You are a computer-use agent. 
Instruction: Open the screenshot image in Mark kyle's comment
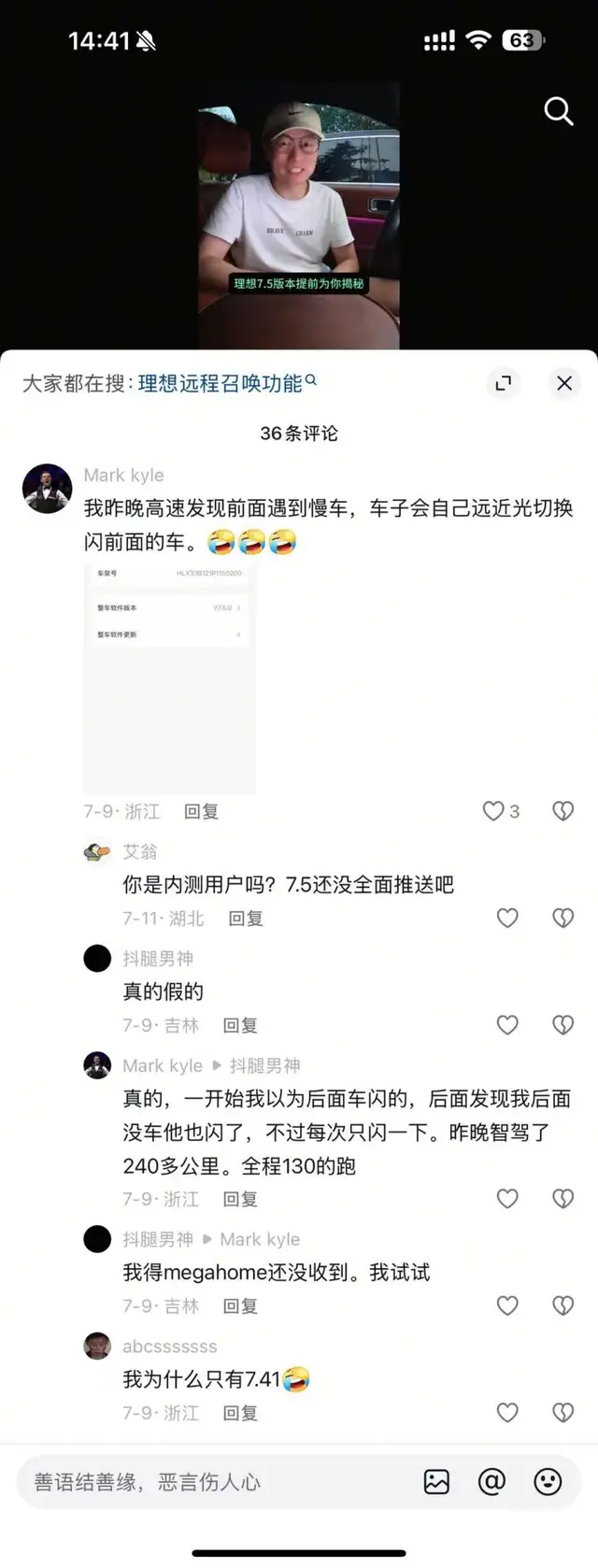pos(169,678)
